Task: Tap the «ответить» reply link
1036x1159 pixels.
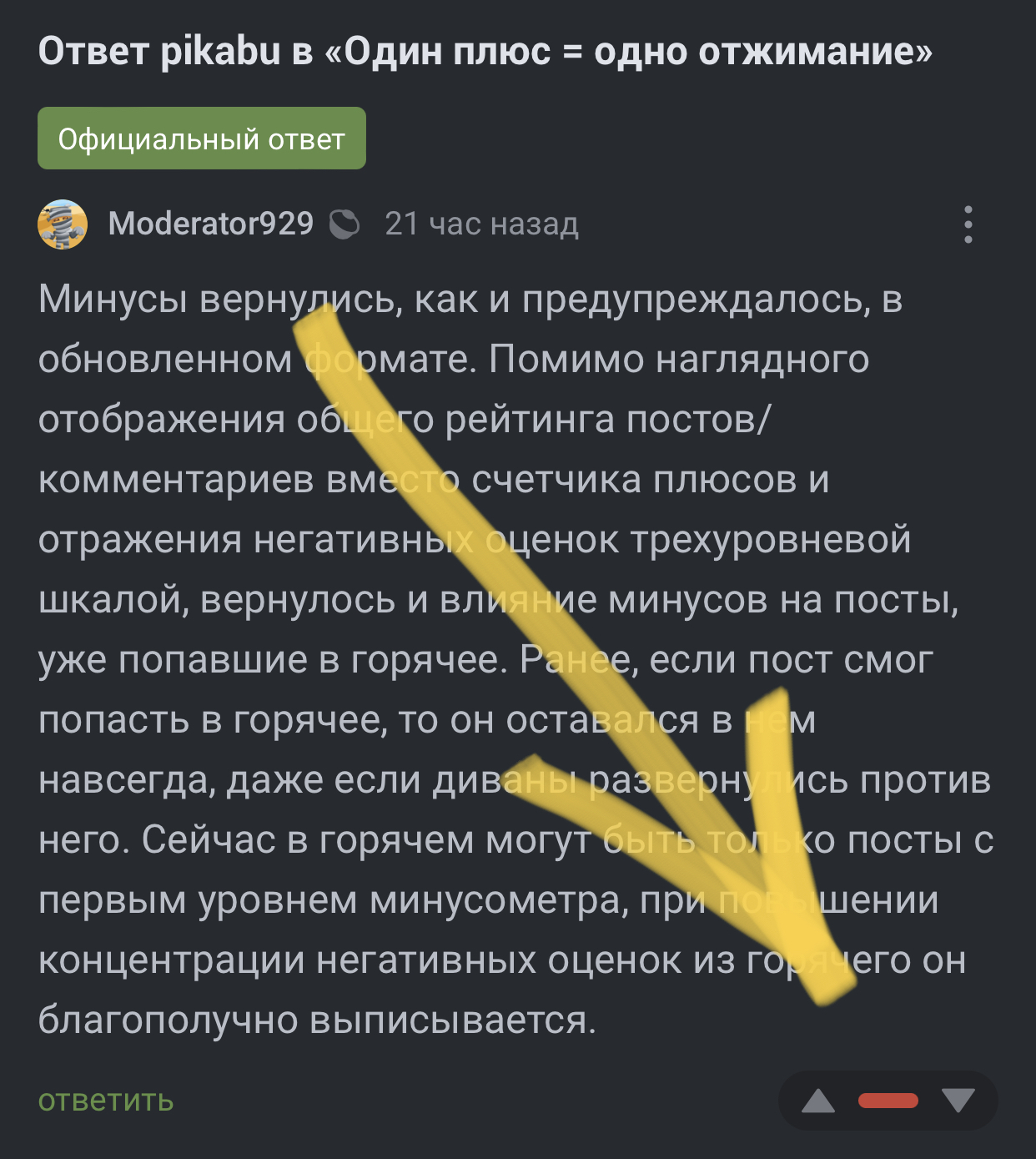Action: point(106,1100)
